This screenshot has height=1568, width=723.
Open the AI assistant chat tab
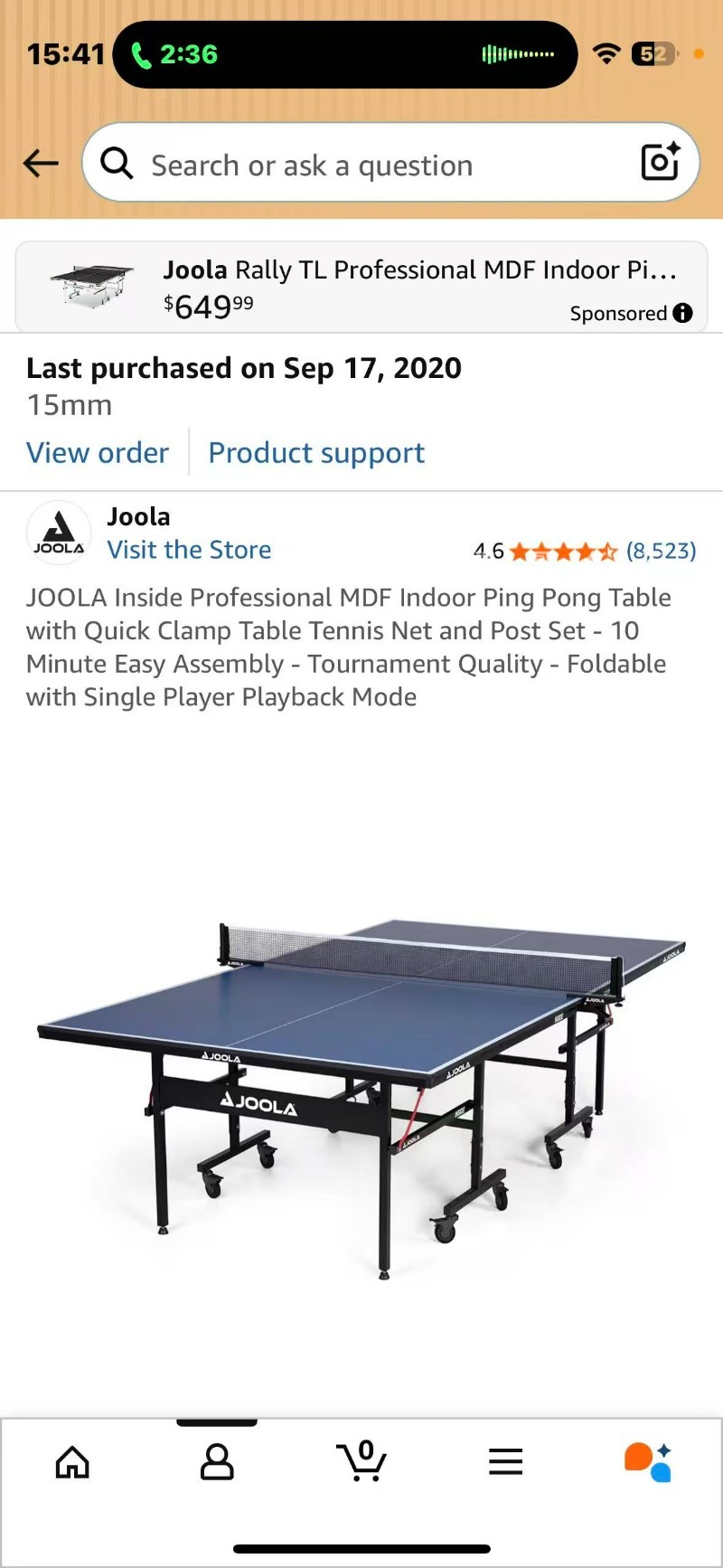[648, 1462]
